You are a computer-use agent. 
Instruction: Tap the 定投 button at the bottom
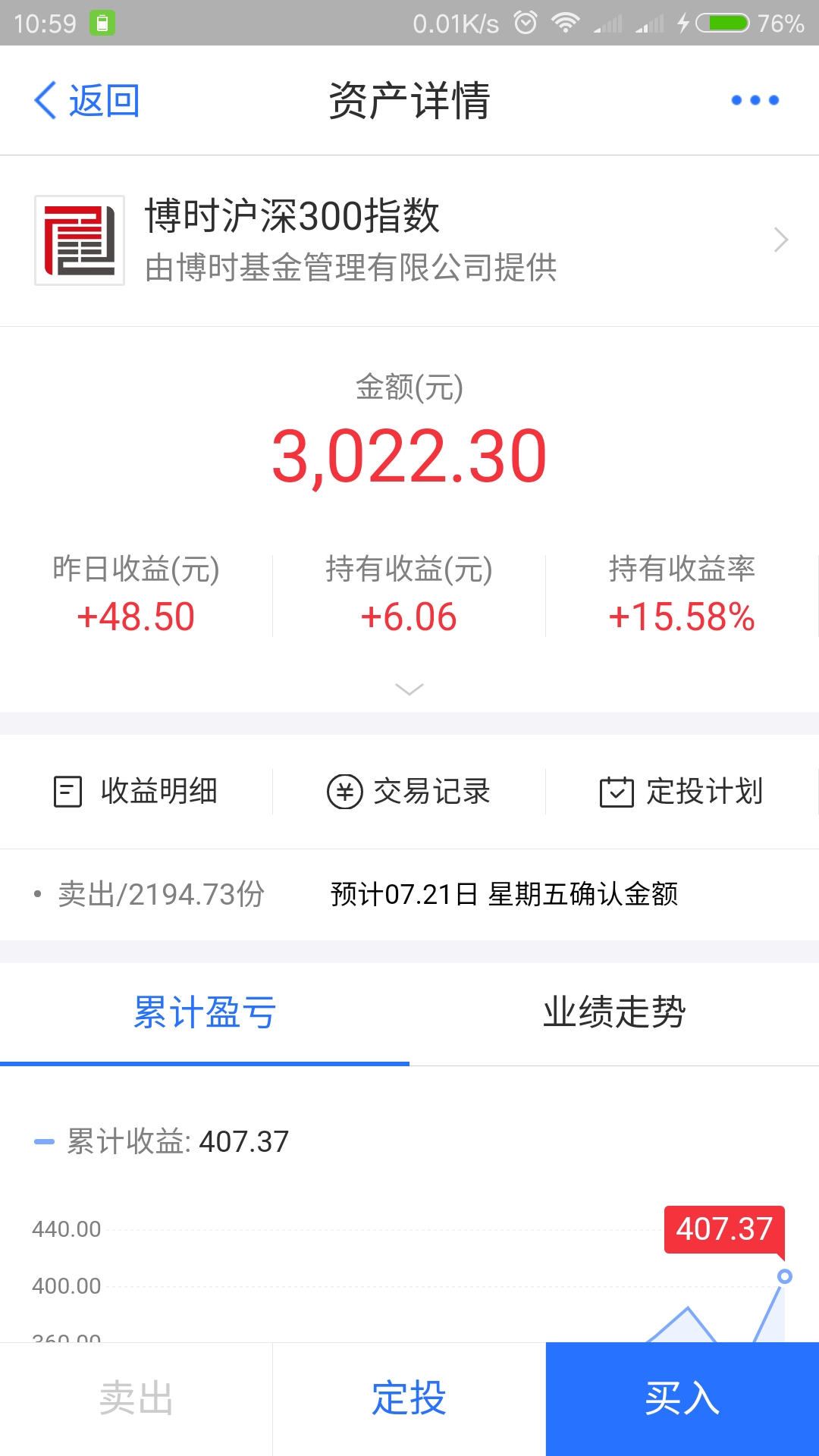click(x=409, y=1398)
